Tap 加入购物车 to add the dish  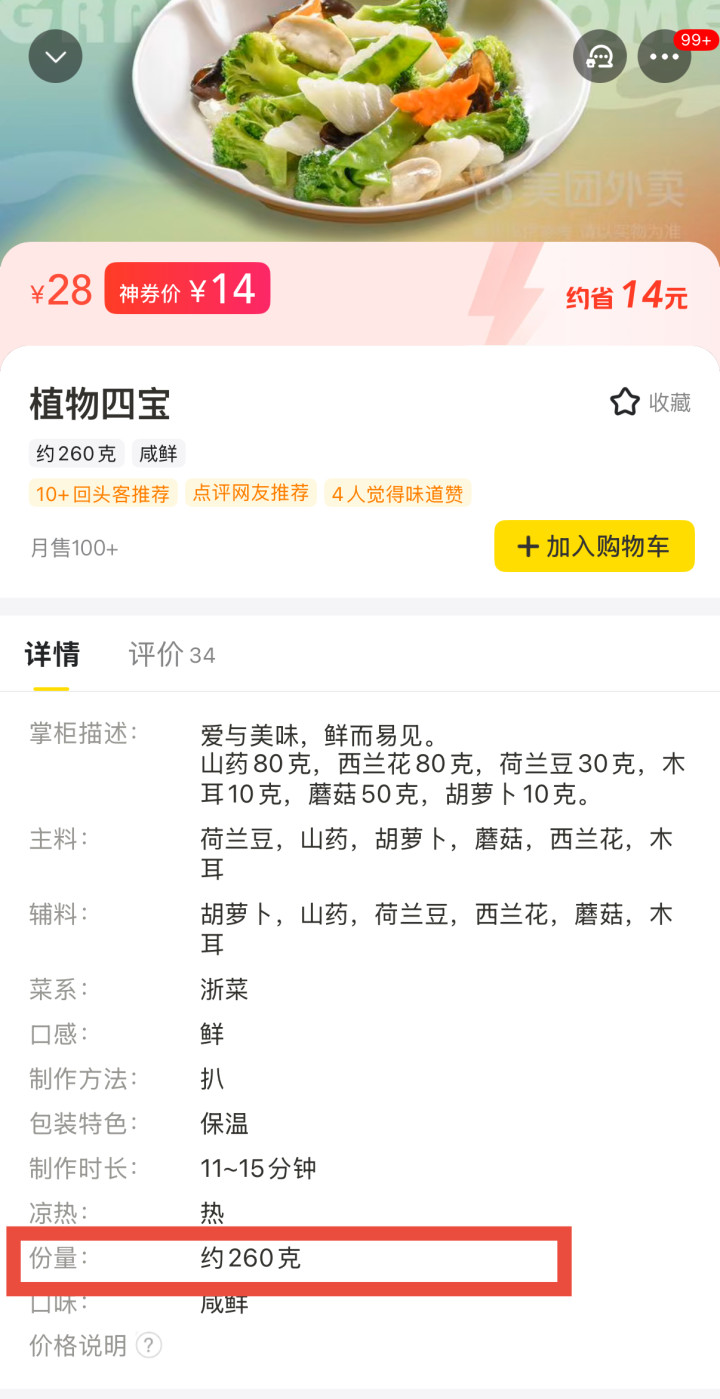coord(594,546)
